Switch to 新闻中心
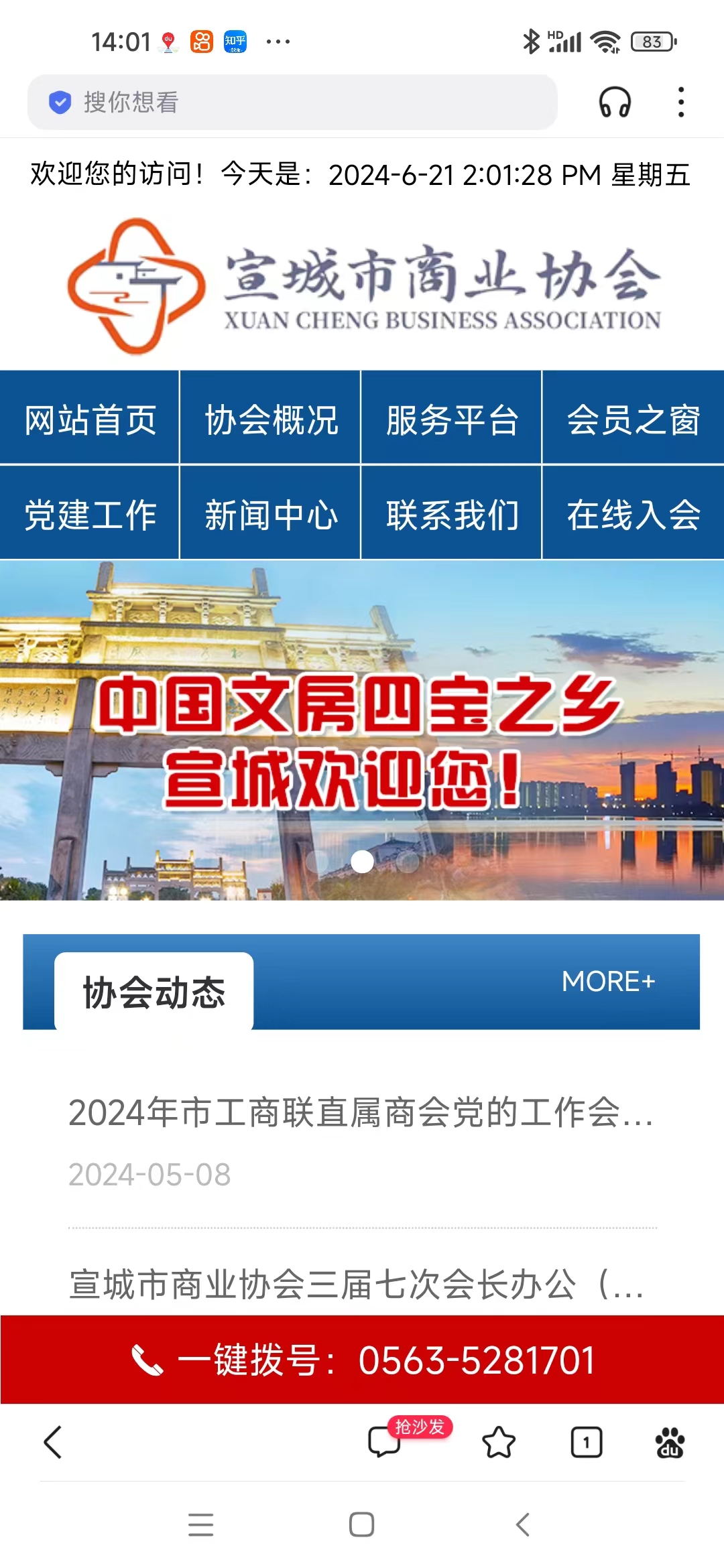This screenshot has width=724, height=1568. pyautogui.click(x=271, y=515)
